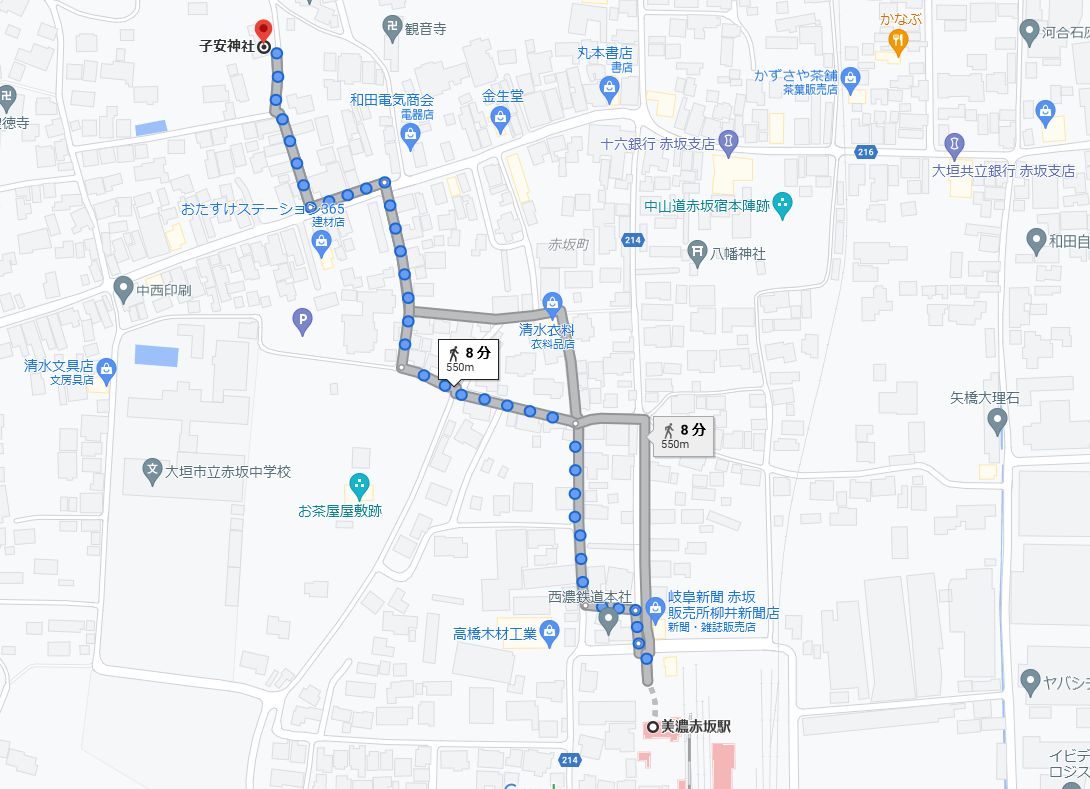Select the 八幡神社 shrine marker
Screen dimensions: 1090x789
tap(698, 254)
